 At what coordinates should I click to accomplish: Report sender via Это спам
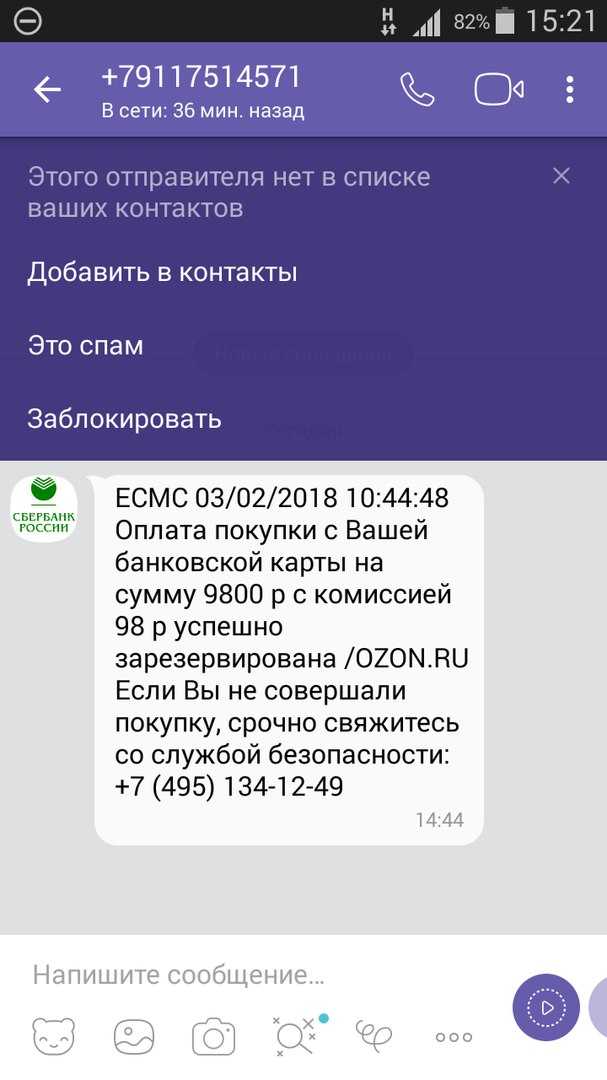coord(85,345)
